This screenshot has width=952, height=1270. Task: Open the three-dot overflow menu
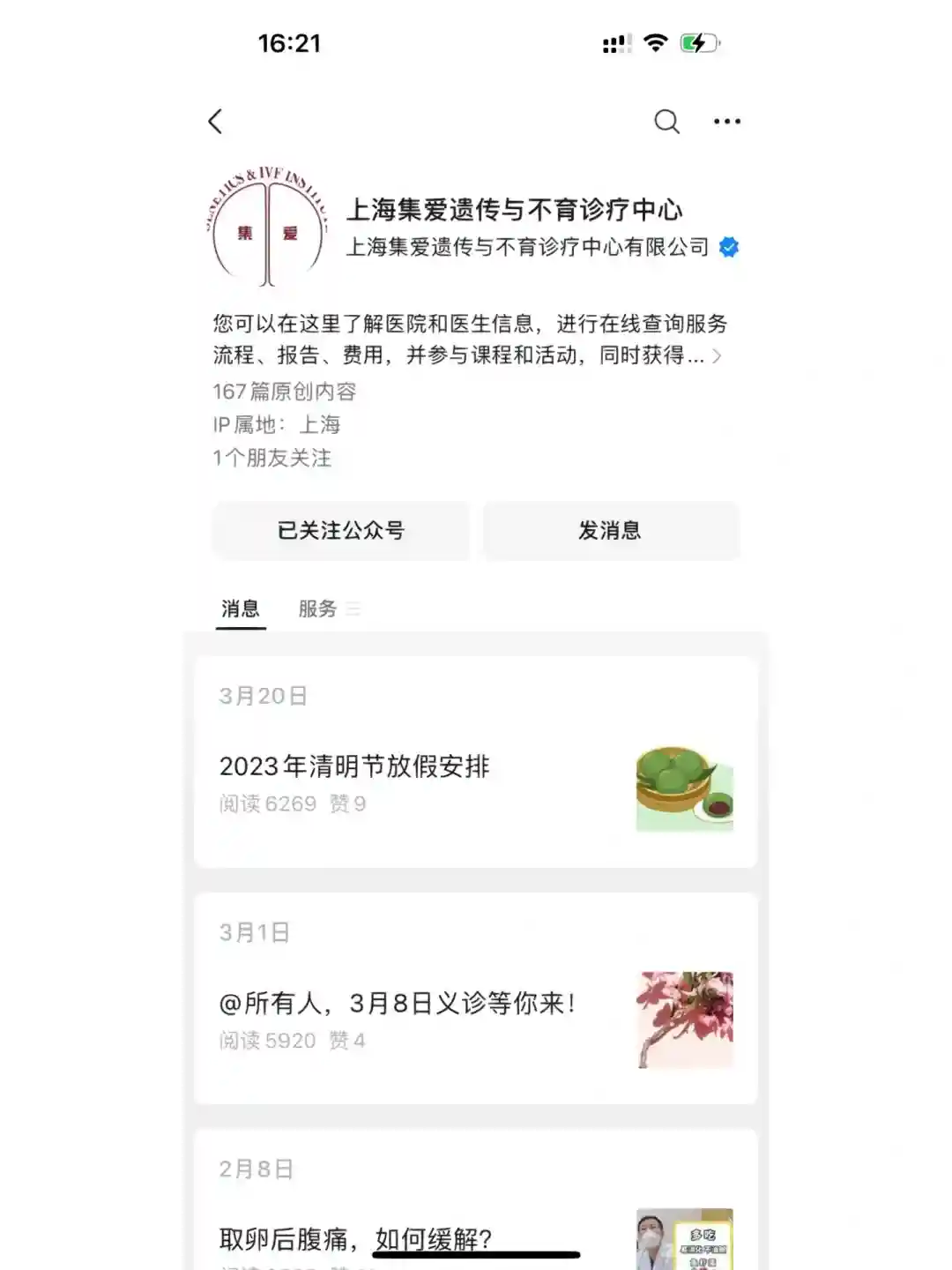[726, 122]
